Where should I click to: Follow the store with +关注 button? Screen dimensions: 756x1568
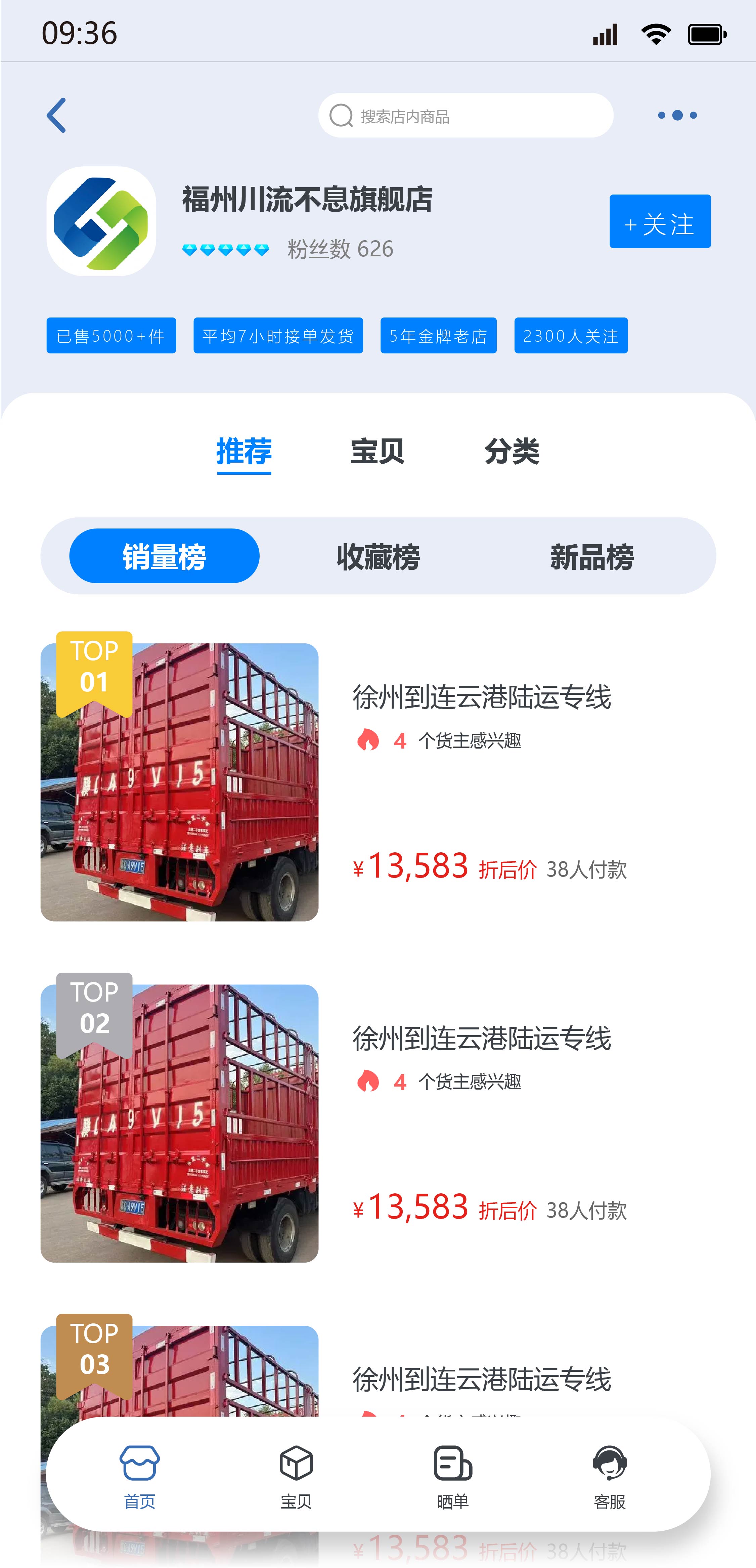(x=660, y=221)
